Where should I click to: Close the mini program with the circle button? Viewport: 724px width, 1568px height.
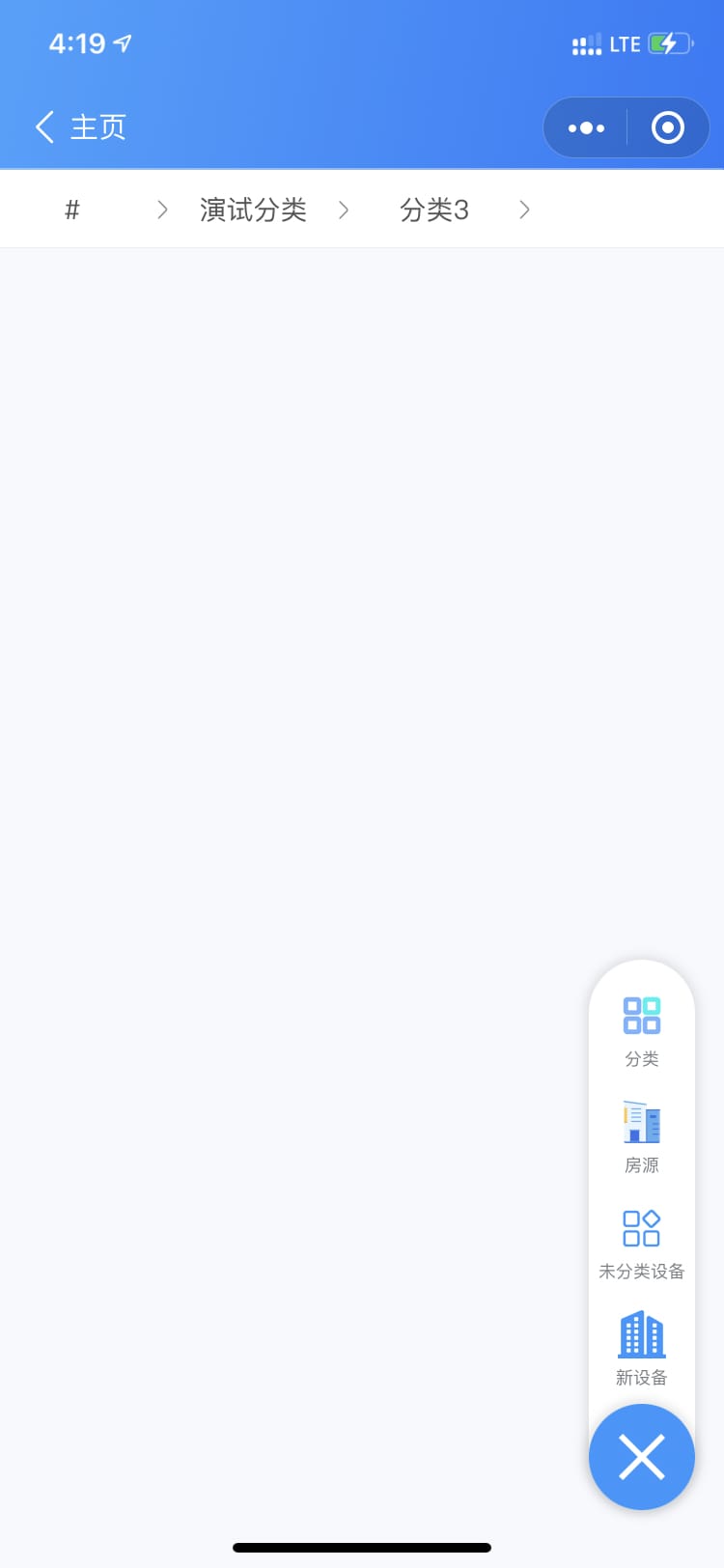coord(668,127)
